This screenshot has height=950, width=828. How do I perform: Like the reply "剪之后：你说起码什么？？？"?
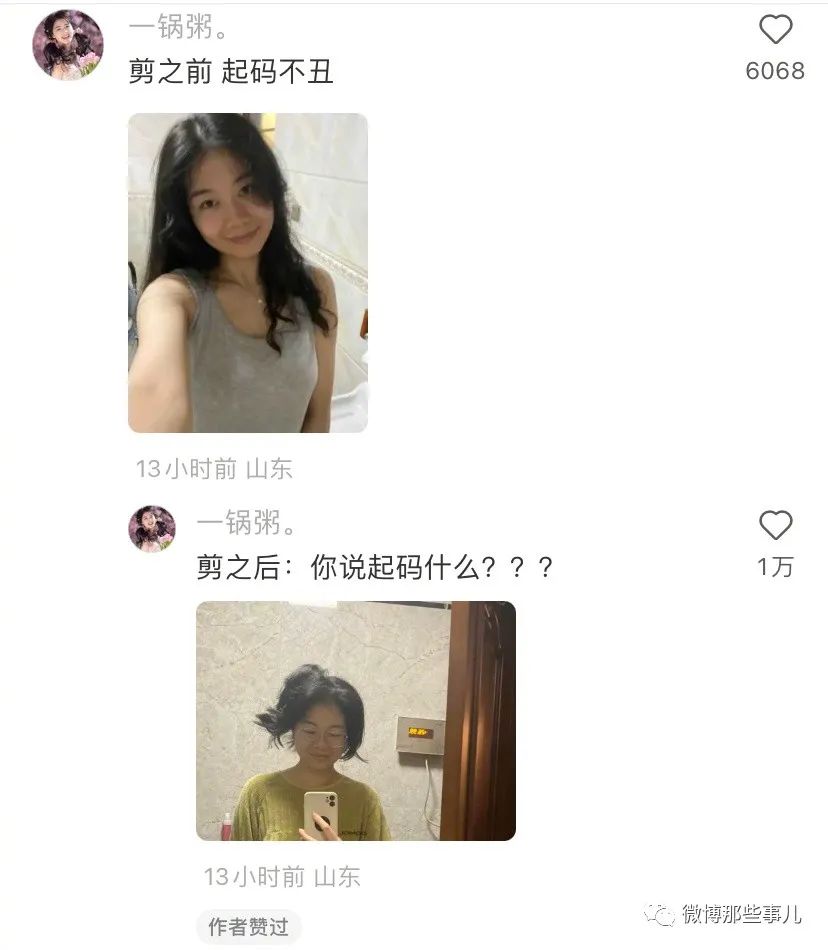[x=775, y=526]
